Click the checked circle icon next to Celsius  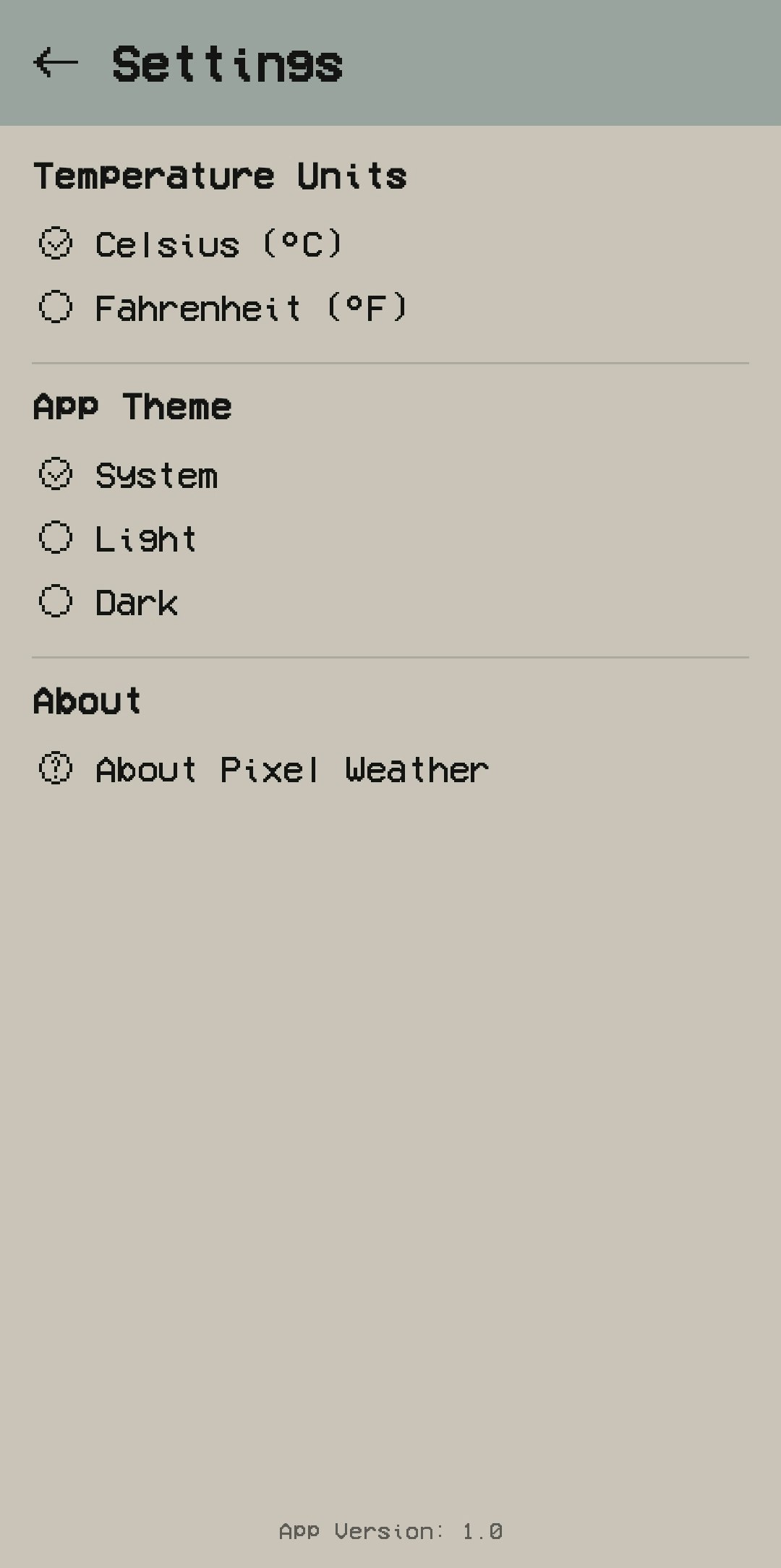(56, 244)
